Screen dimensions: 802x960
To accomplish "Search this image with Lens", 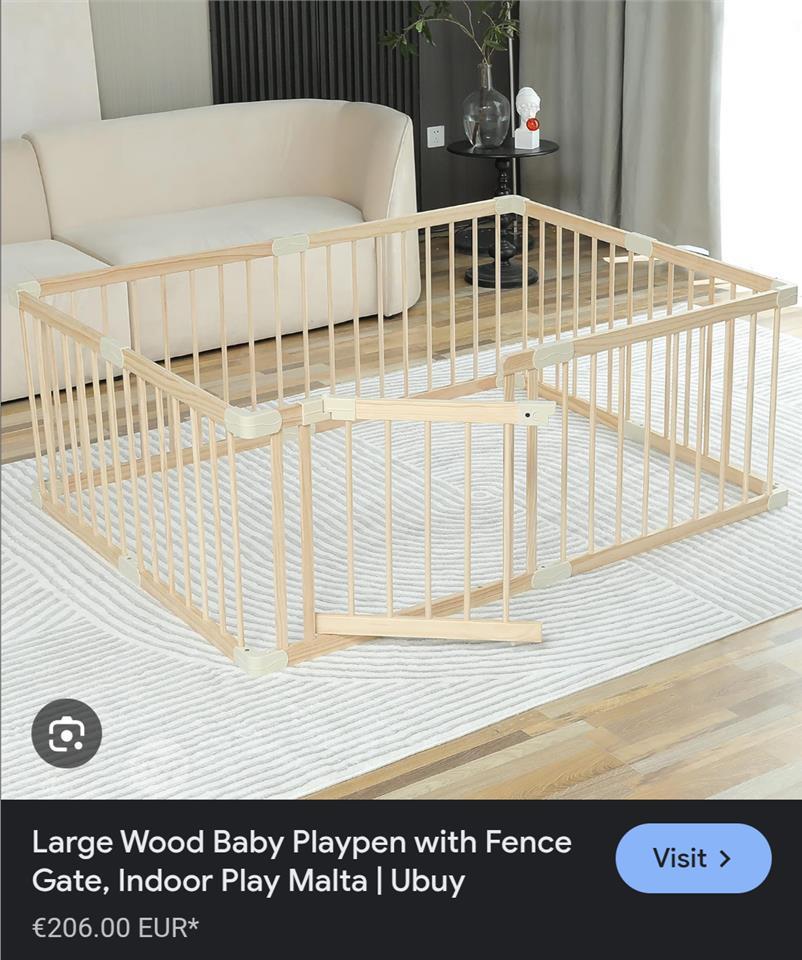I will 66,733.
